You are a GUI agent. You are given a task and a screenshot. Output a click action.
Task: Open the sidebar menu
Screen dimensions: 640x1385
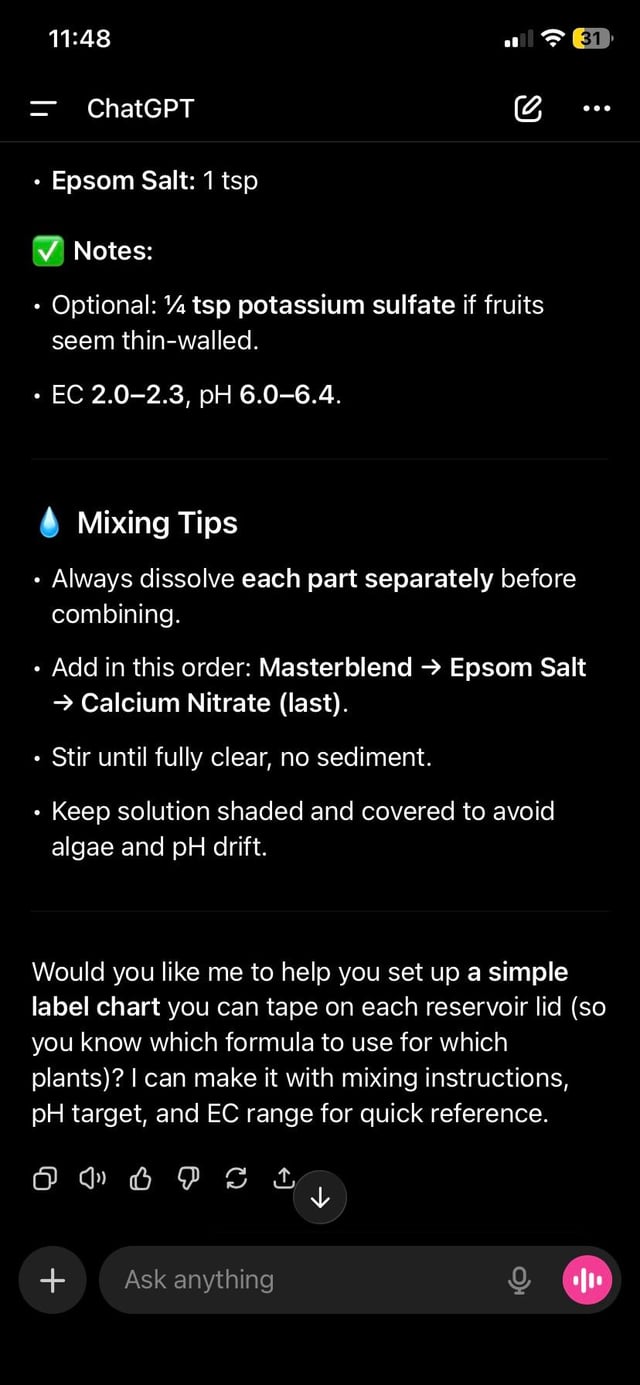43,109
